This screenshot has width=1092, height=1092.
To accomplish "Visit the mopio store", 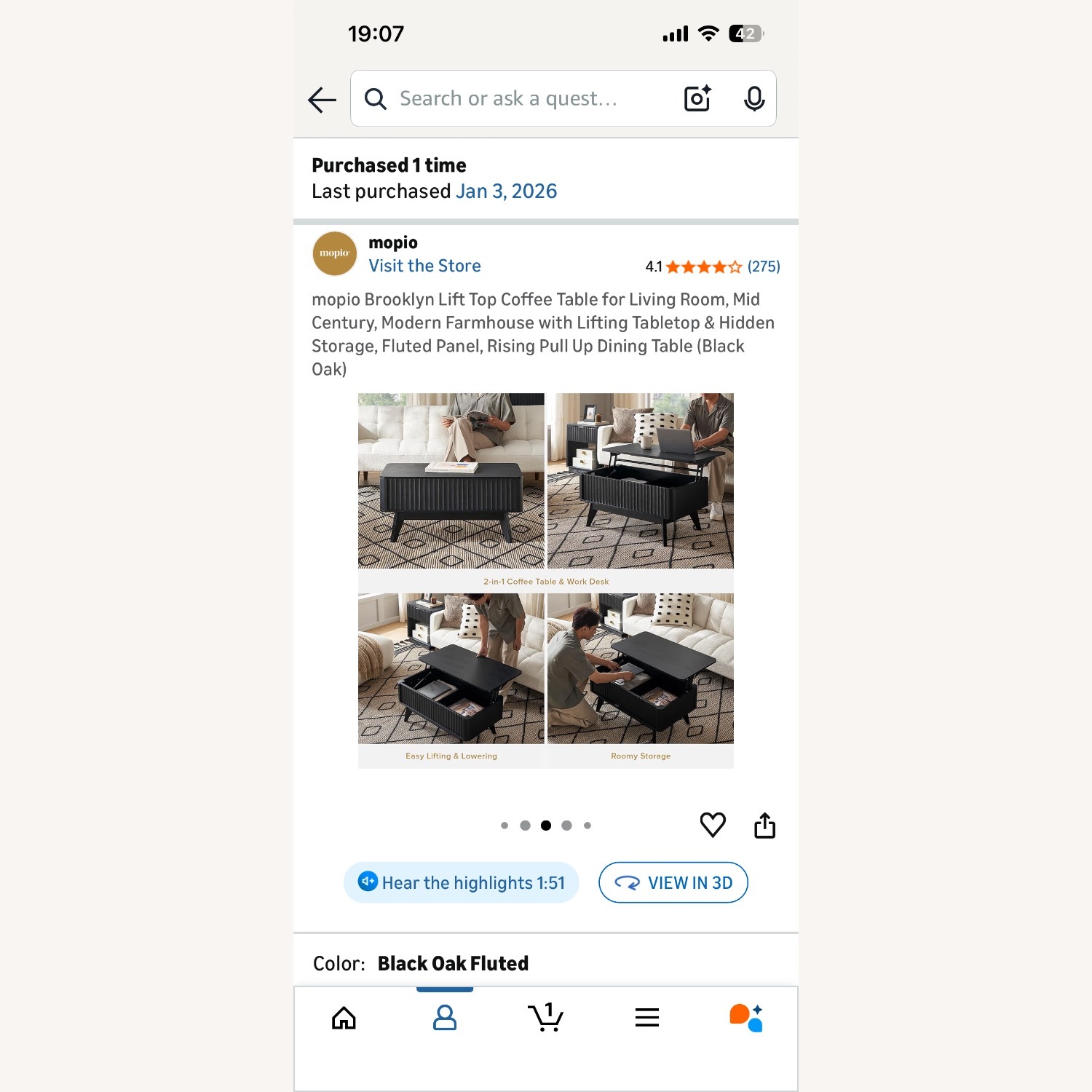I will (x=424, y=266).
